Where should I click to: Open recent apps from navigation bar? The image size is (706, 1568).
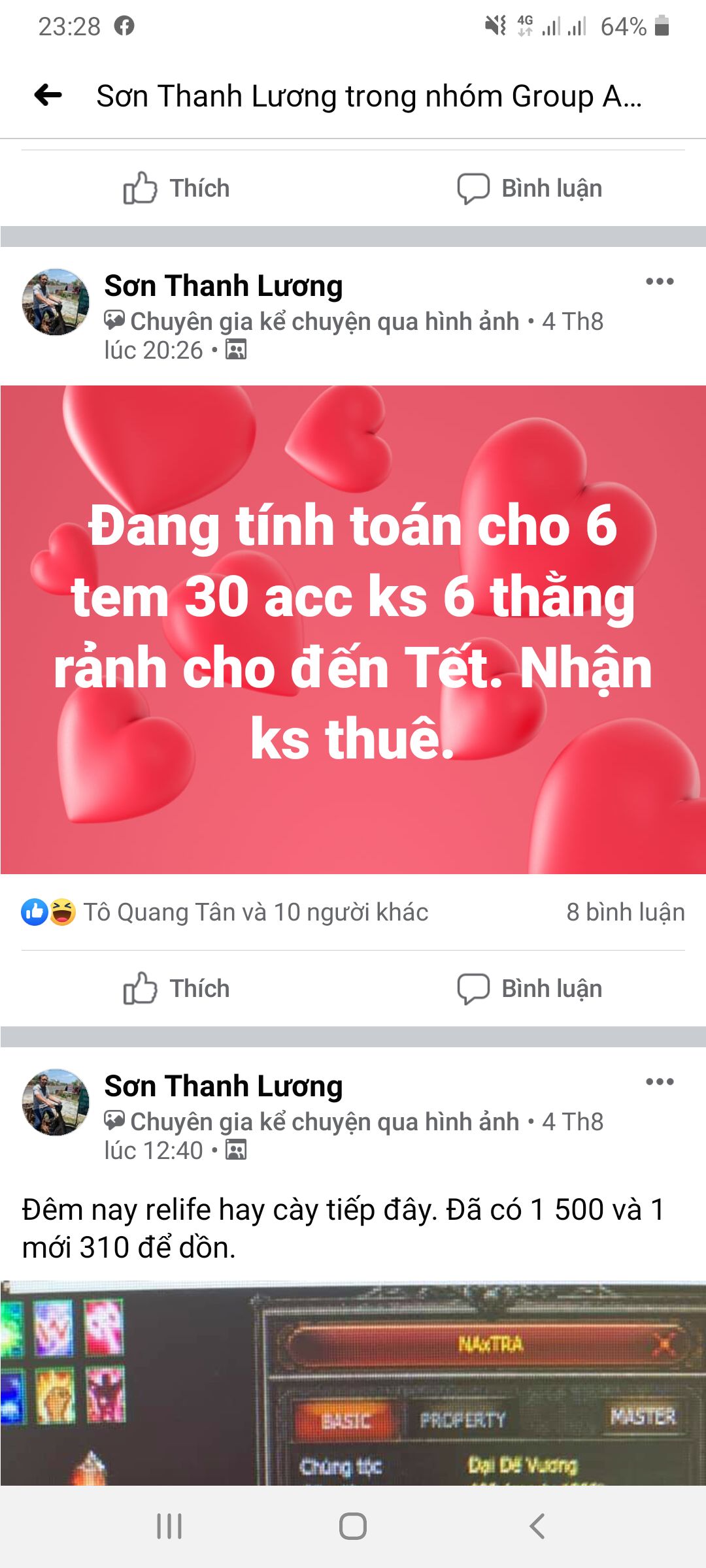(x=169, y=1527)
